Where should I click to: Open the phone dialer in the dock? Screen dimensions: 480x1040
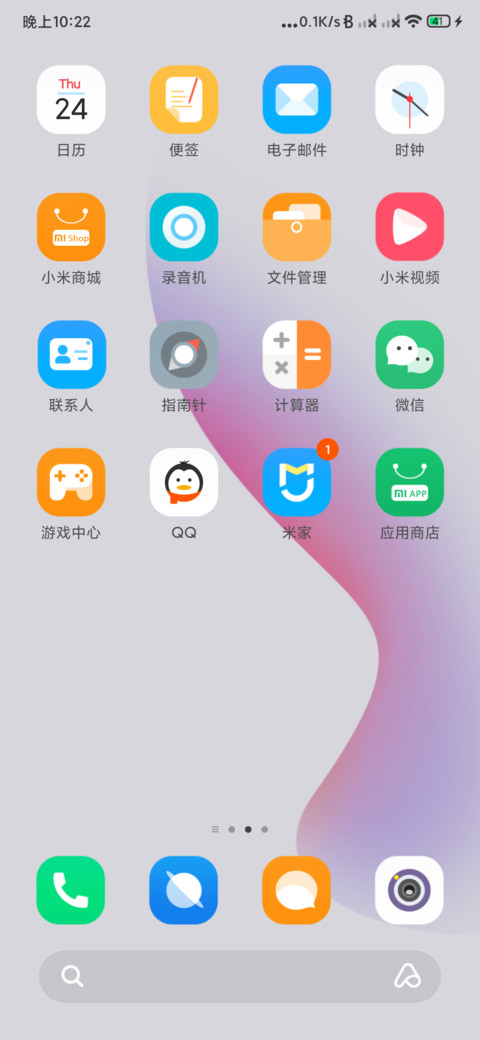(71, 890)
